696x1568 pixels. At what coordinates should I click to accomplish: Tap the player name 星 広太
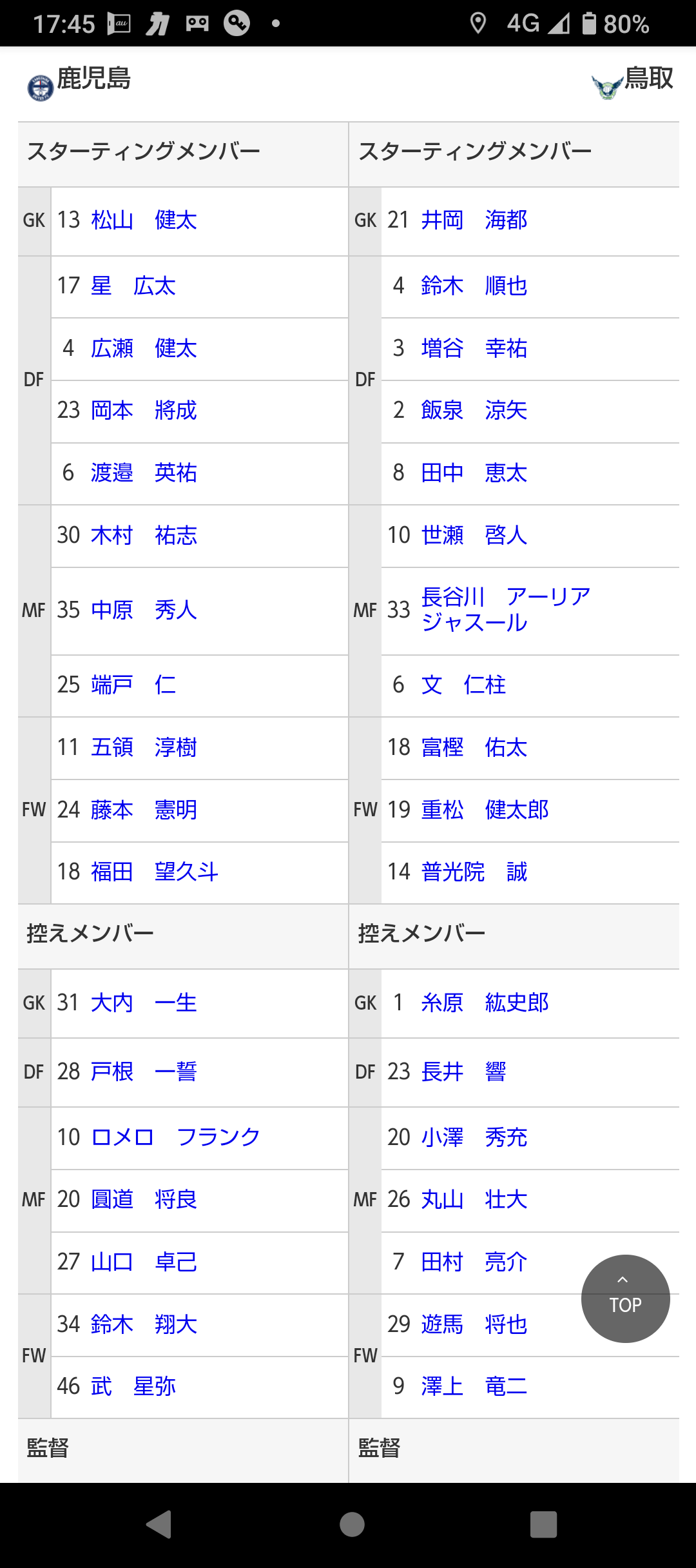[x=133, y=286]
